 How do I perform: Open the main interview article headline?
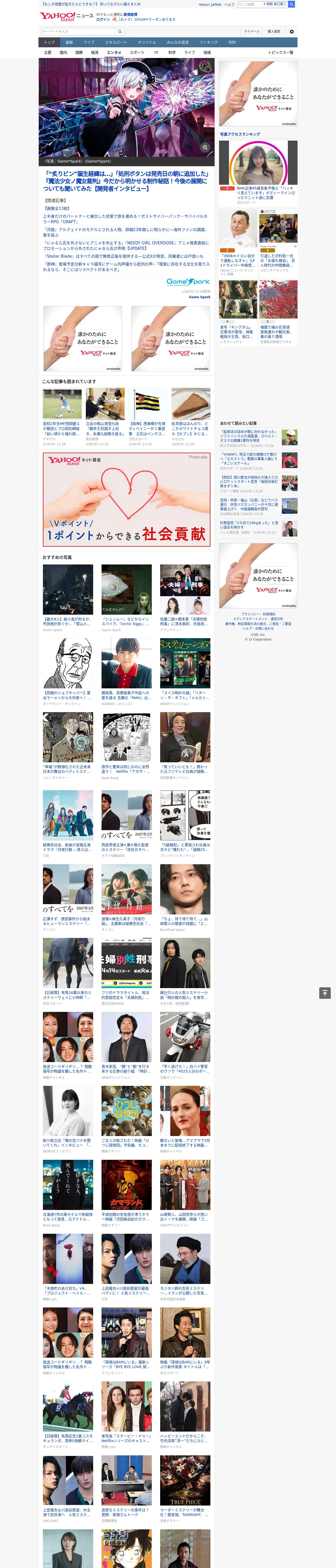click(126, 181)
